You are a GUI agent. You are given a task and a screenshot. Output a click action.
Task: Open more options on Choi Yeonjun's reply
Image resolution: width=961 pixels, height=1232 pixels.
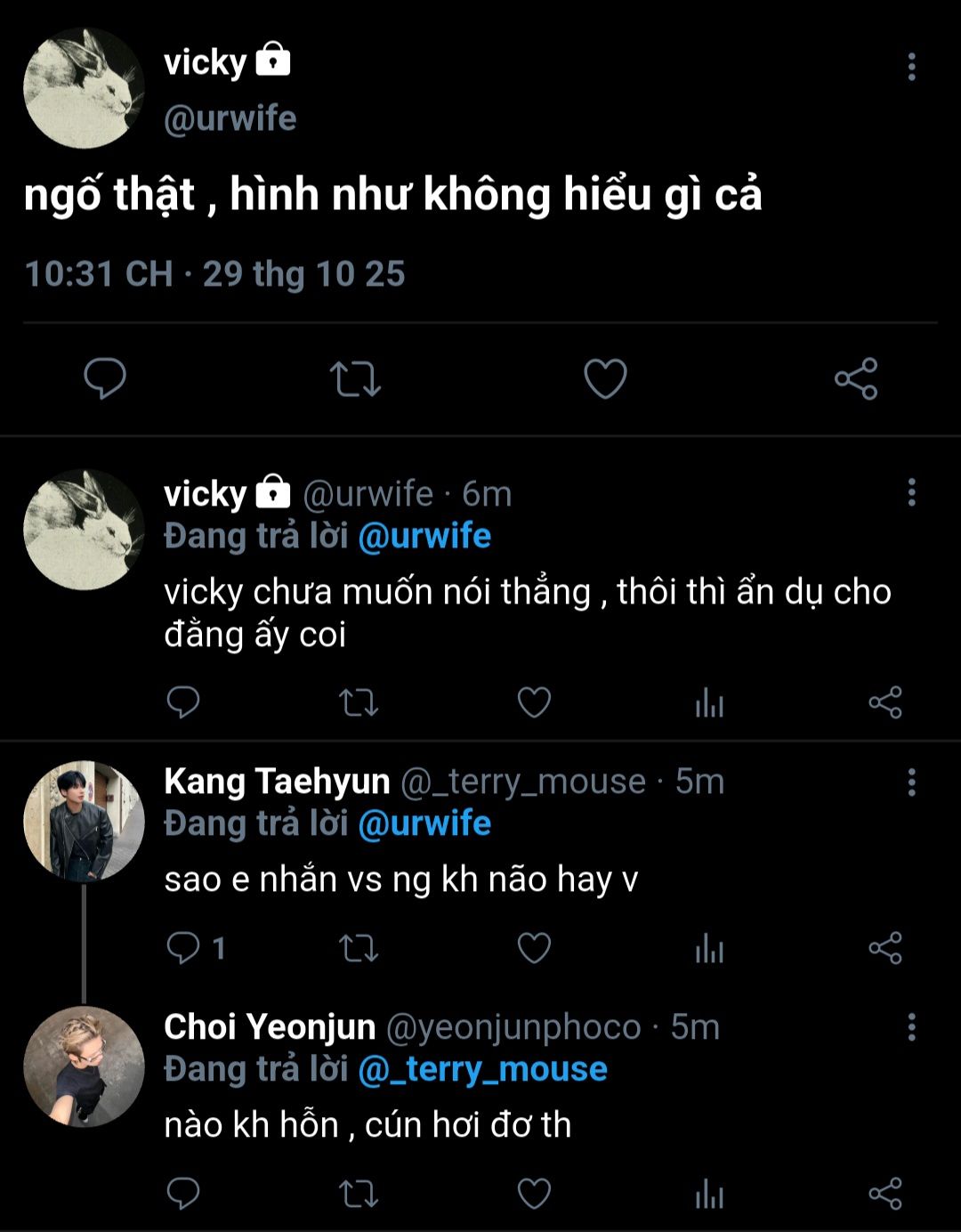coord(911,1027)
